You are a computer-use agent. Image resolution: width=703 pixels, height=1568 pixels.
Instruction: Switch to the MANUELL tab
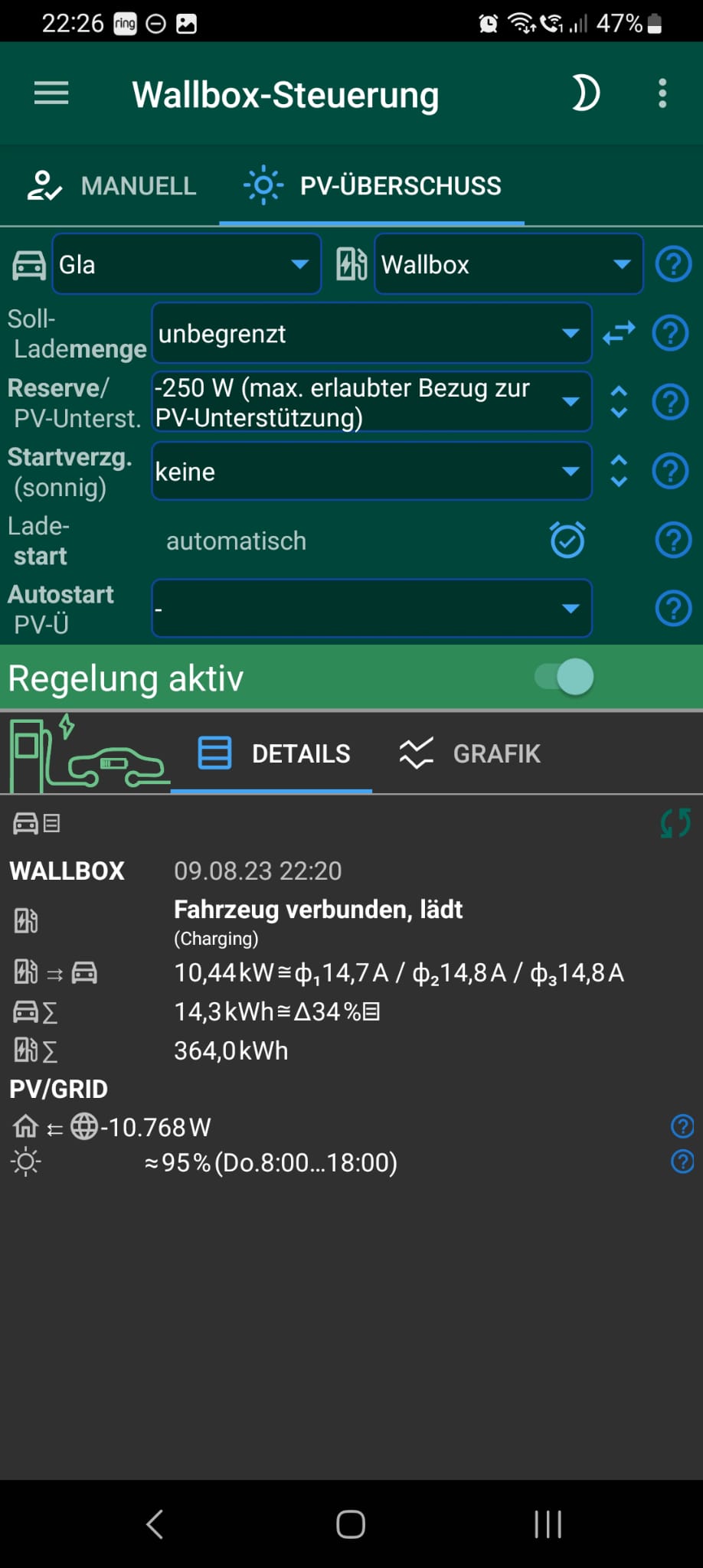112,186
